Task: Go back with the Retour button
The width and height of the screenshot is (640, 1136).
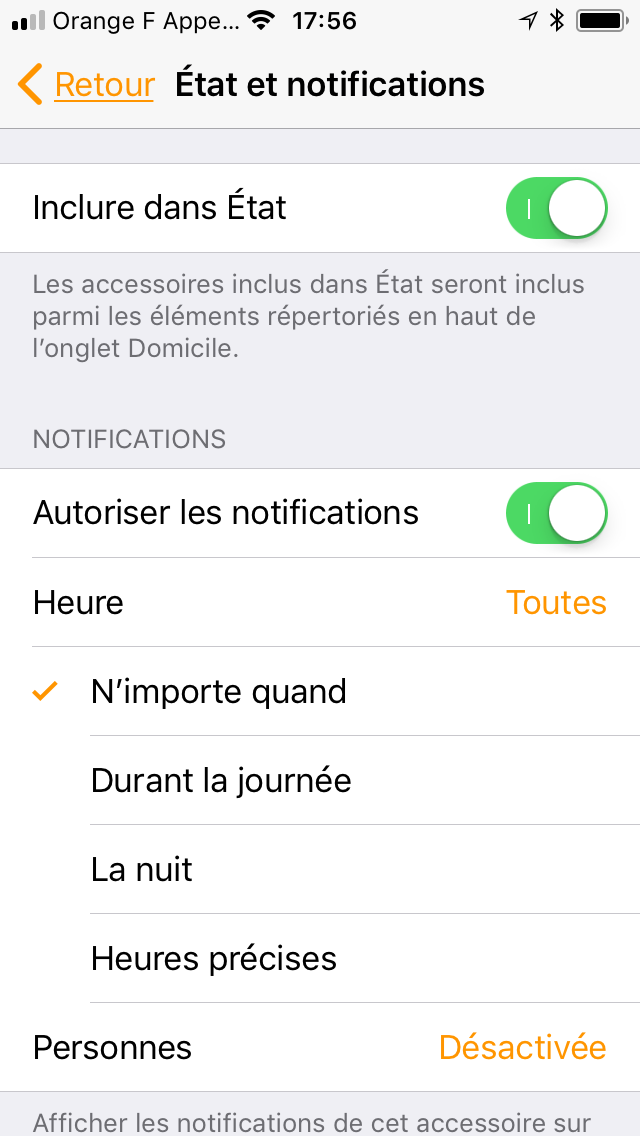Action: pyautogui.click(x=86, y=85)
